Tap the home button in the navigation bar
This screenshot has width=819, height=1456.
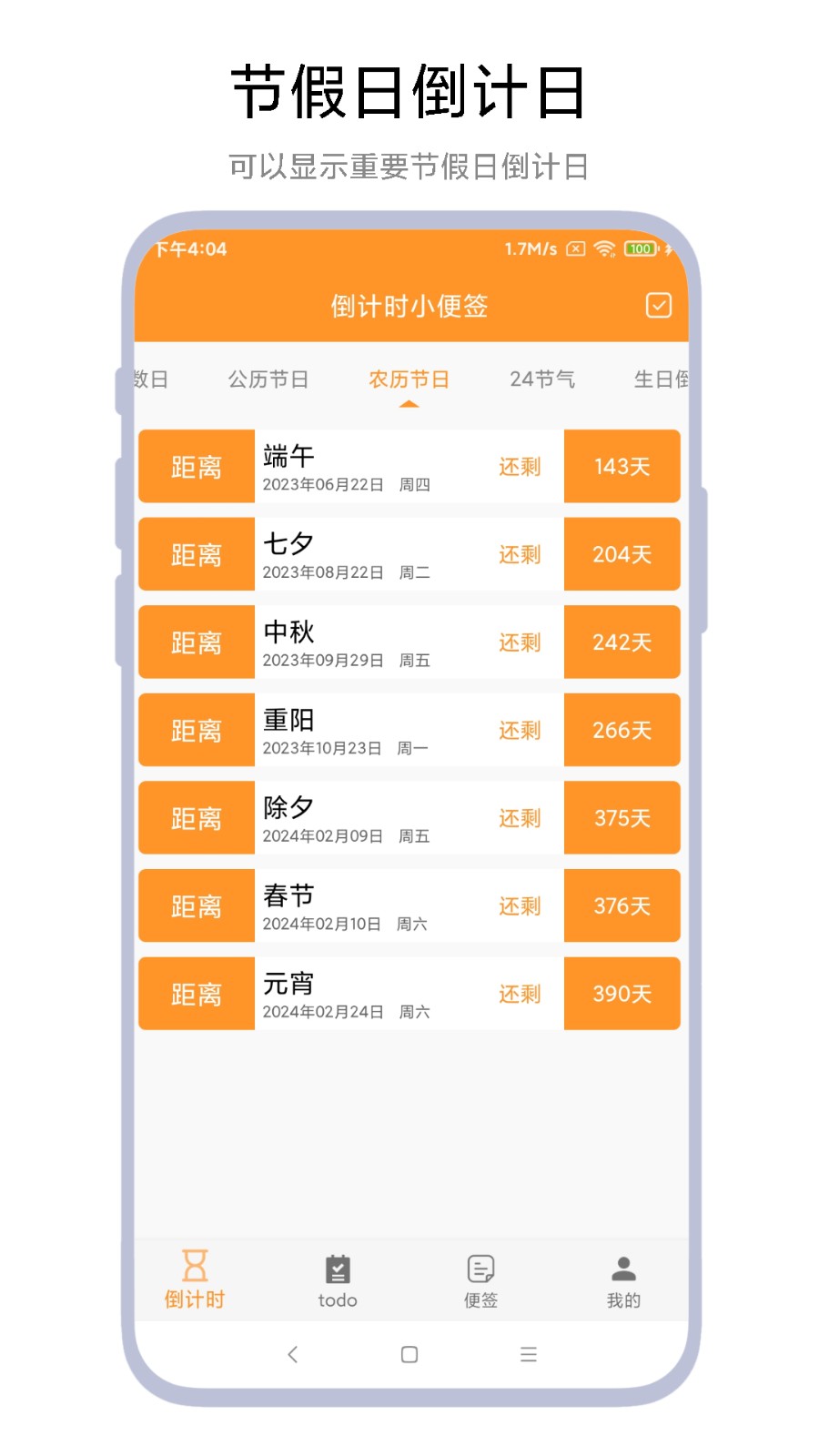point(409,1355)
